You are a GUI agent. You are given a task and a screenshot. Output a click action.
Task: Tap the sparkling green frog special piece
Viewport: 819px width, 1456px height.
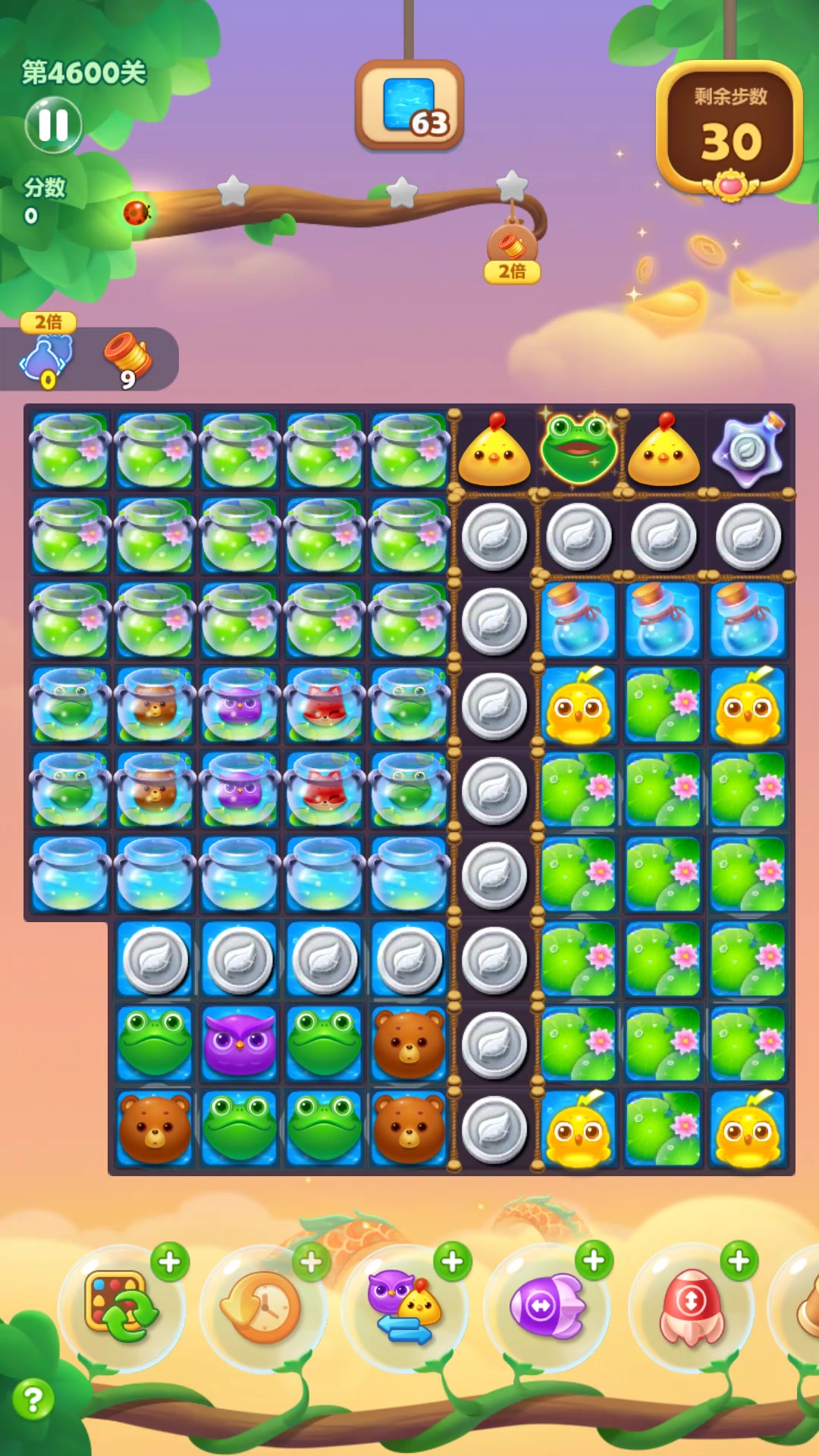[x=579, y=450]
